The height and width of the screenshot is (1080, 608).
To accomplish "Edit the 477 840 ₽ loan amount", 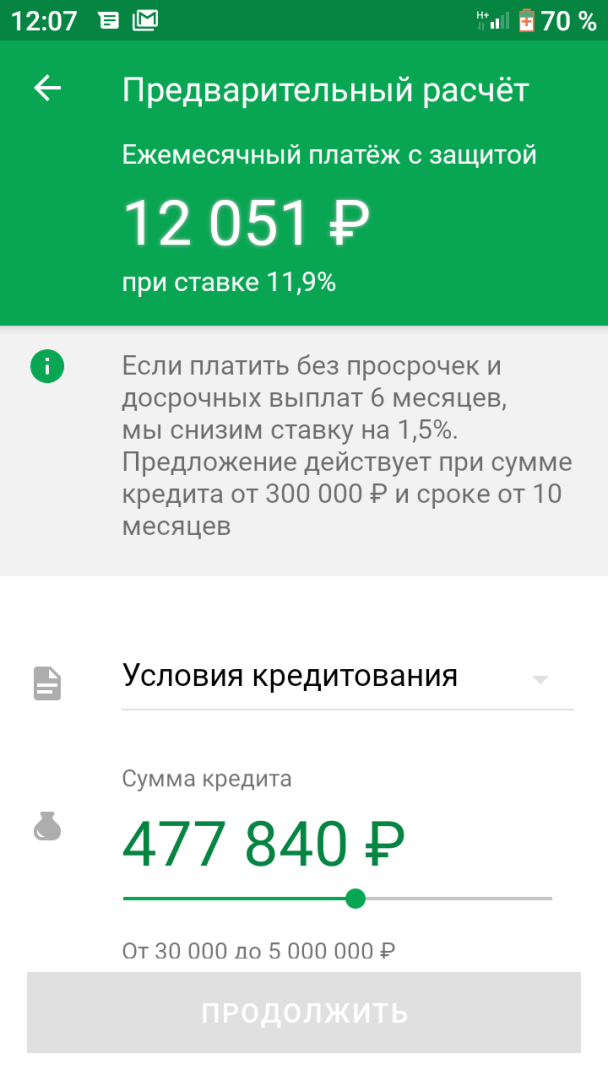I will (x=263, y=844).
